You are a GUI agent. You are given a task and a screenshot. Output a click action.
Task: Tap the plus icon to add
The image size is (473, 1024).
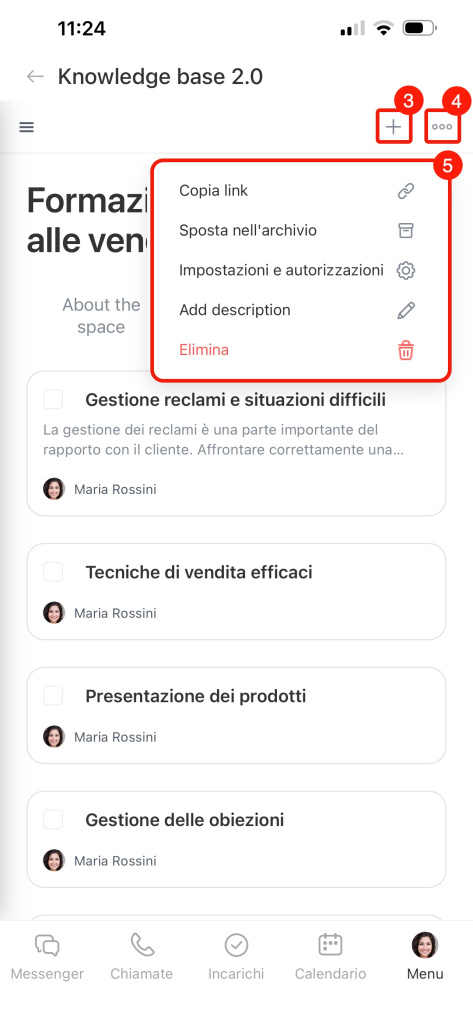(393, 127)
